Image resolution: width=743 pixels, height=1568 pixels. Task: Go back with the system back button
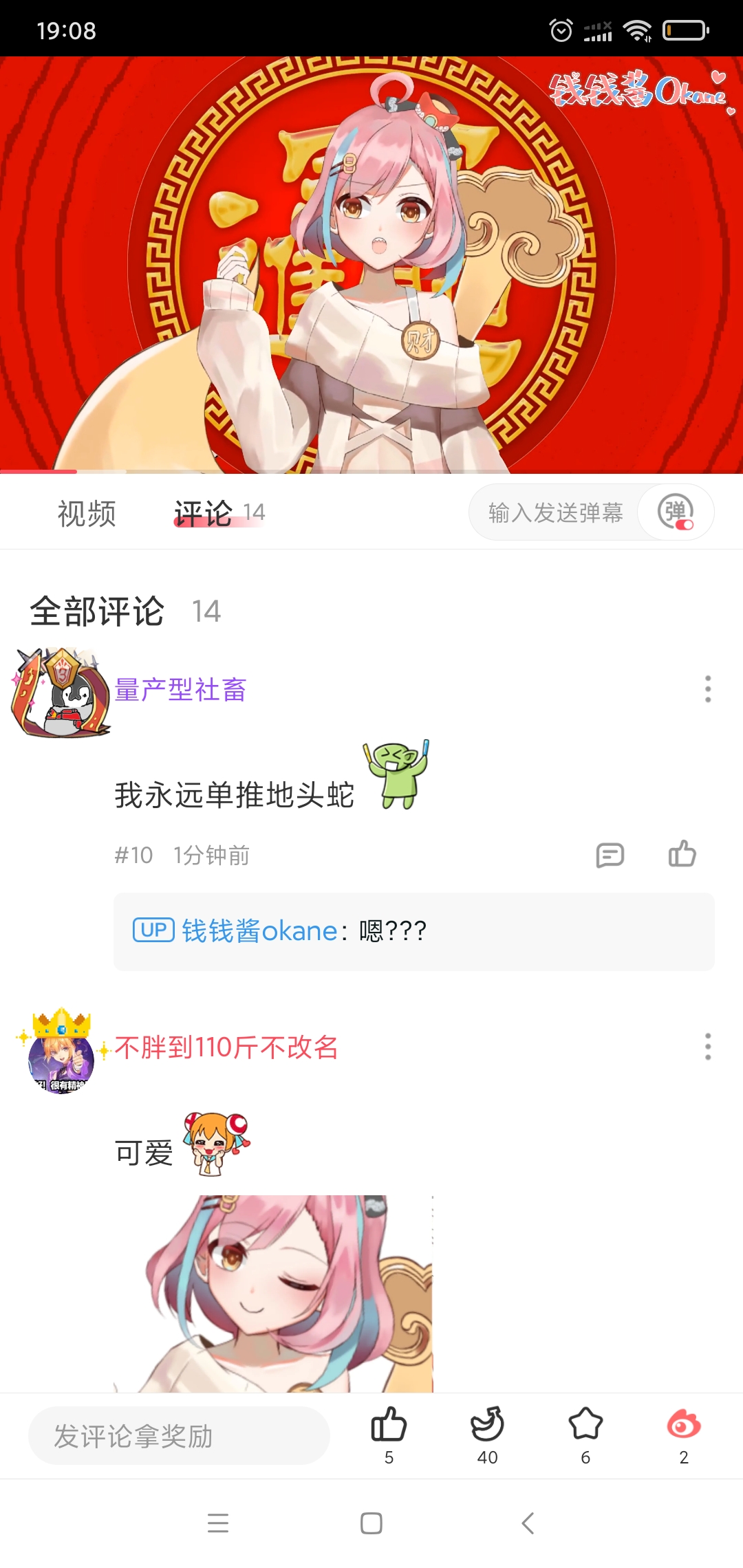click(x=528, y=1523)
